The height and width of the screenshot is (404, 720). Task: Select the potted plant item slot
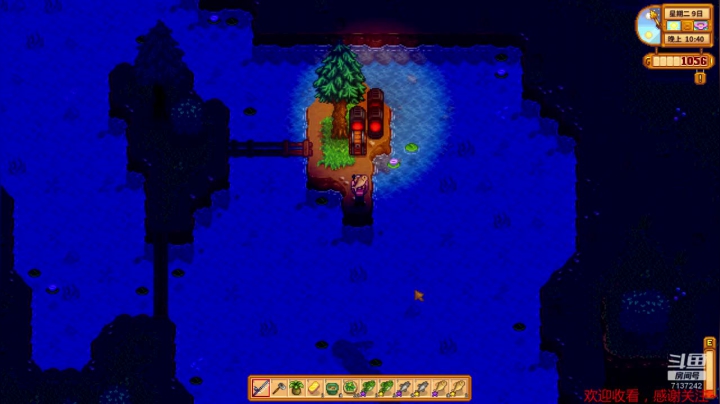tap(296, 387)
